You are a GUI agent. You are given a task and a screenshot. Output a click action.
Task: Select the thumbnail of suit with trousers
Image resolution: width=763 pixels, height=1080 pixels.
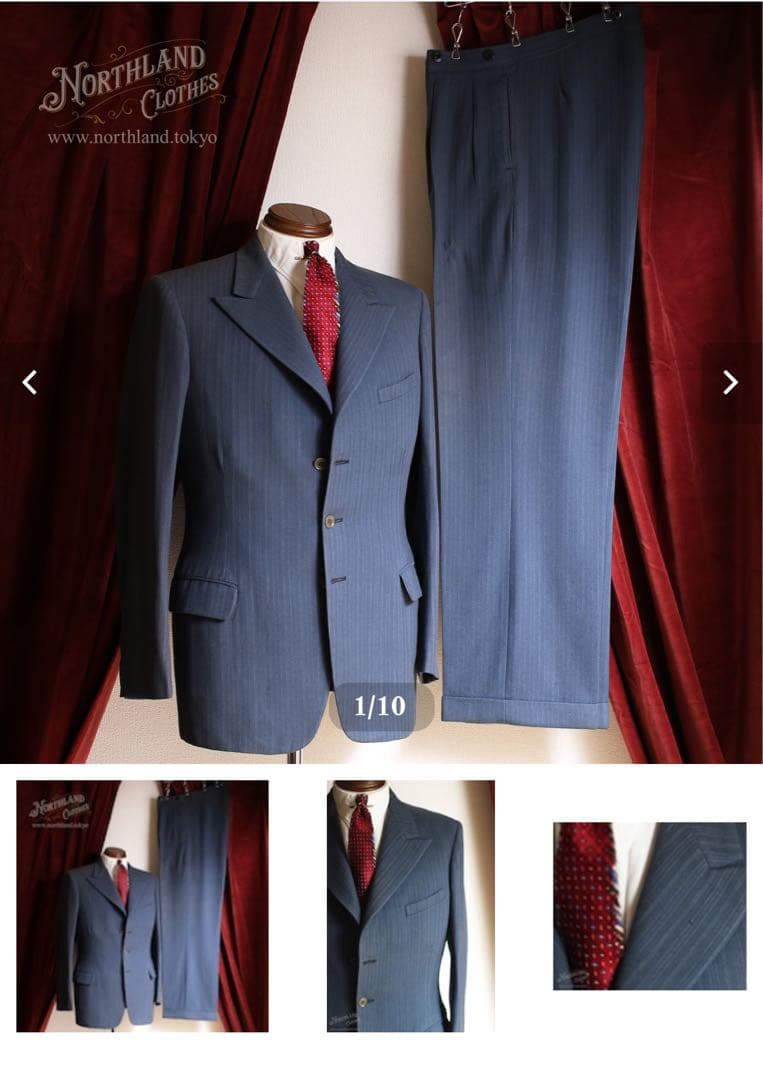click(x=142, y=906)
